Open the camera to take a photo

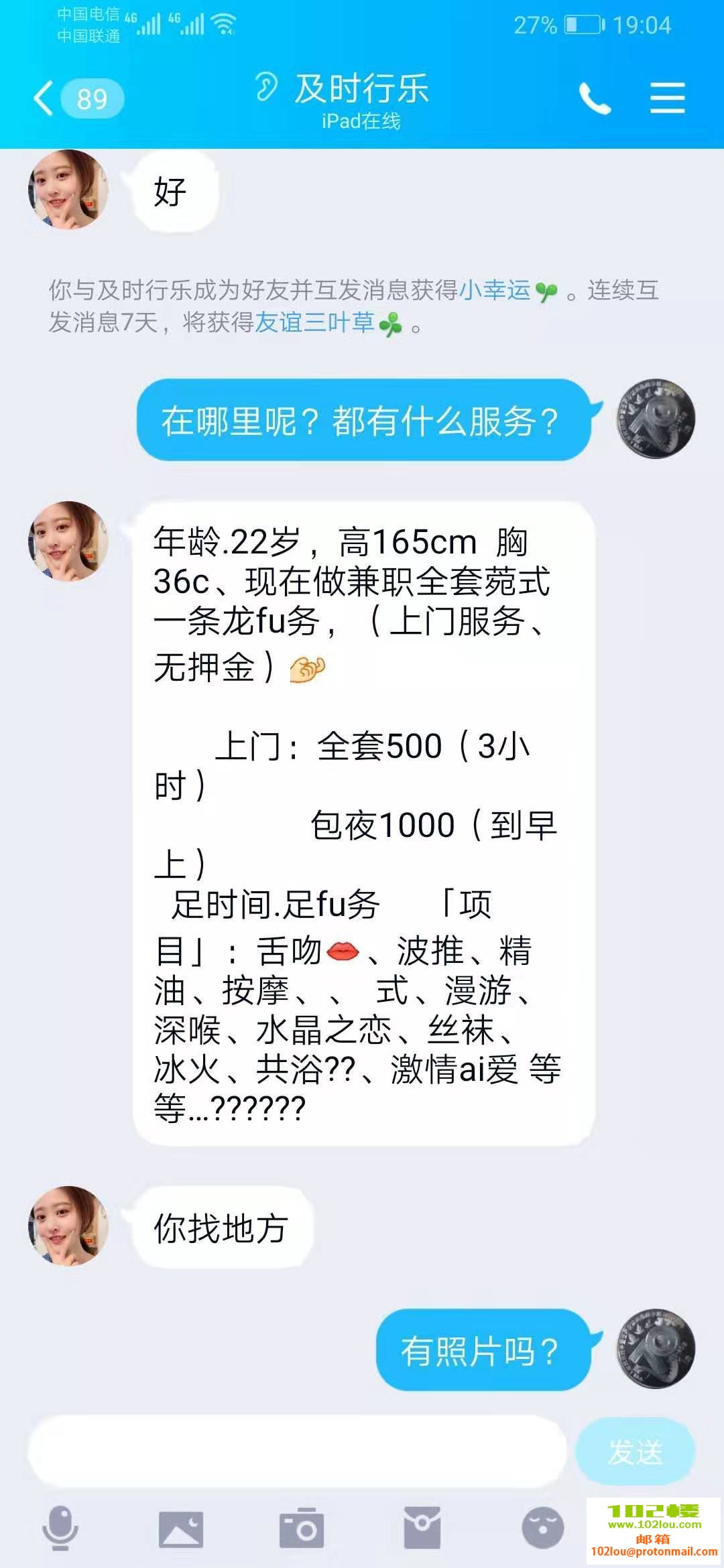point(301,1528)
